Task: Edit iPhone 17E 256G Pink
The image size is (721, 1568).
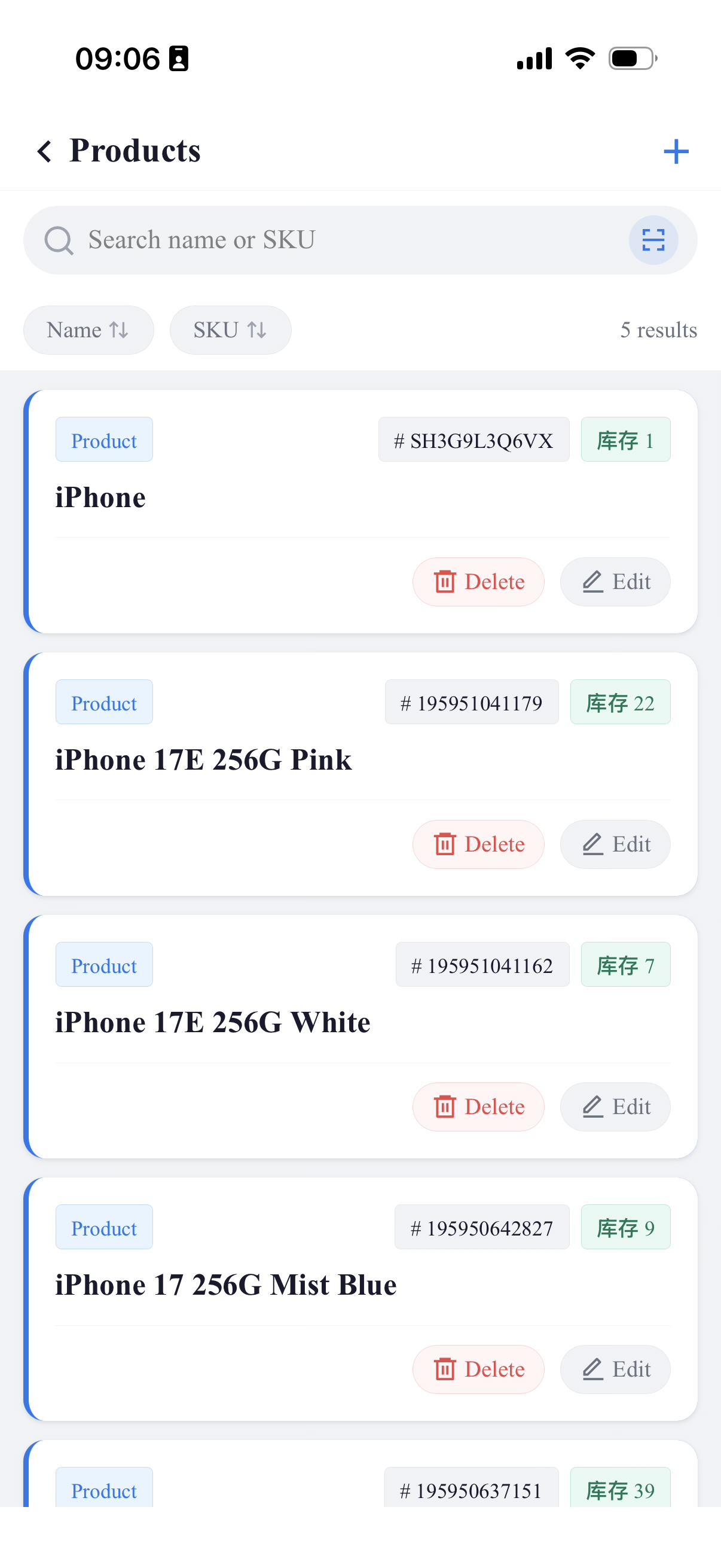Action: tap(615, 844)
